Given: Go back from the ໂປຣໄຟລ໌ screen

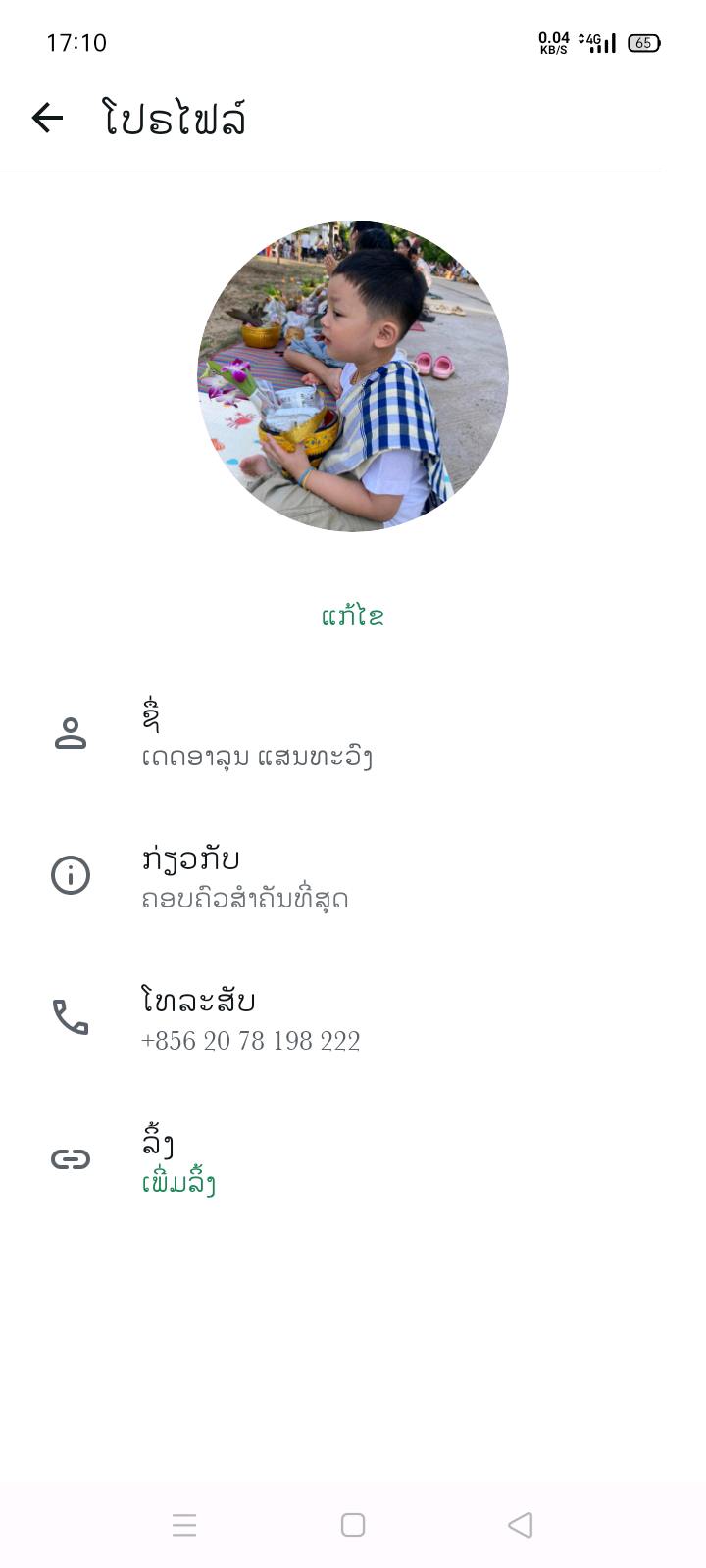Looking at the screenshot, I should click(47, 119).
